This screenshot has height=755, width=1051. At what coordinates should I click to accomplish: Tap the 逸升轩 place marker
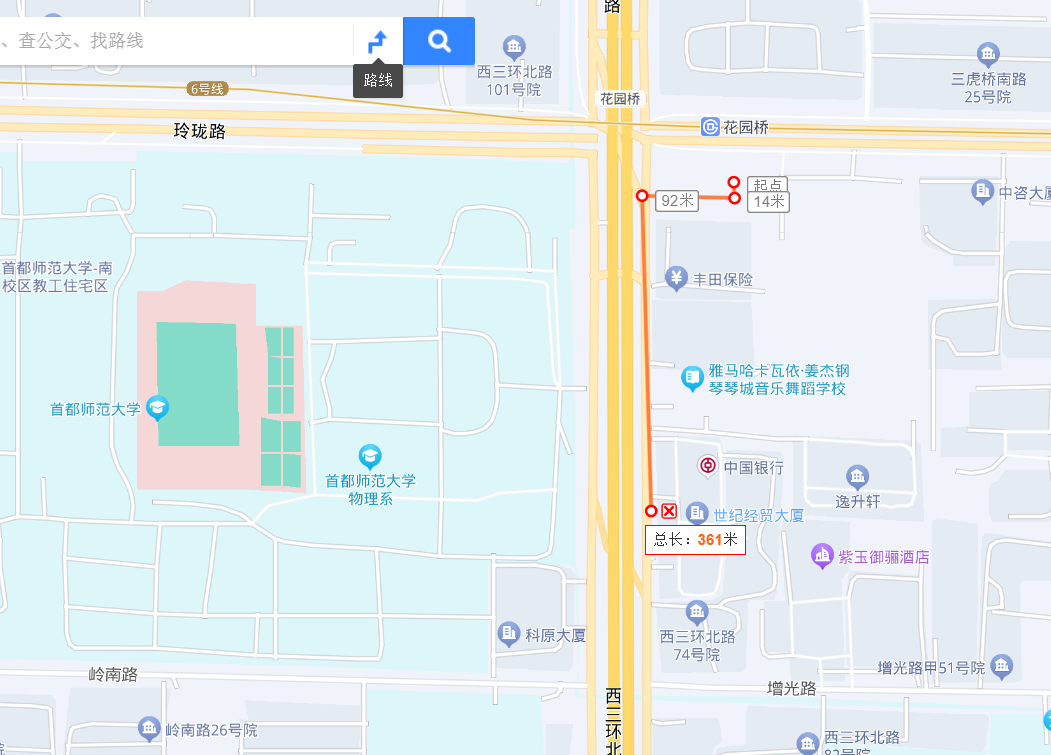(857, 476)
